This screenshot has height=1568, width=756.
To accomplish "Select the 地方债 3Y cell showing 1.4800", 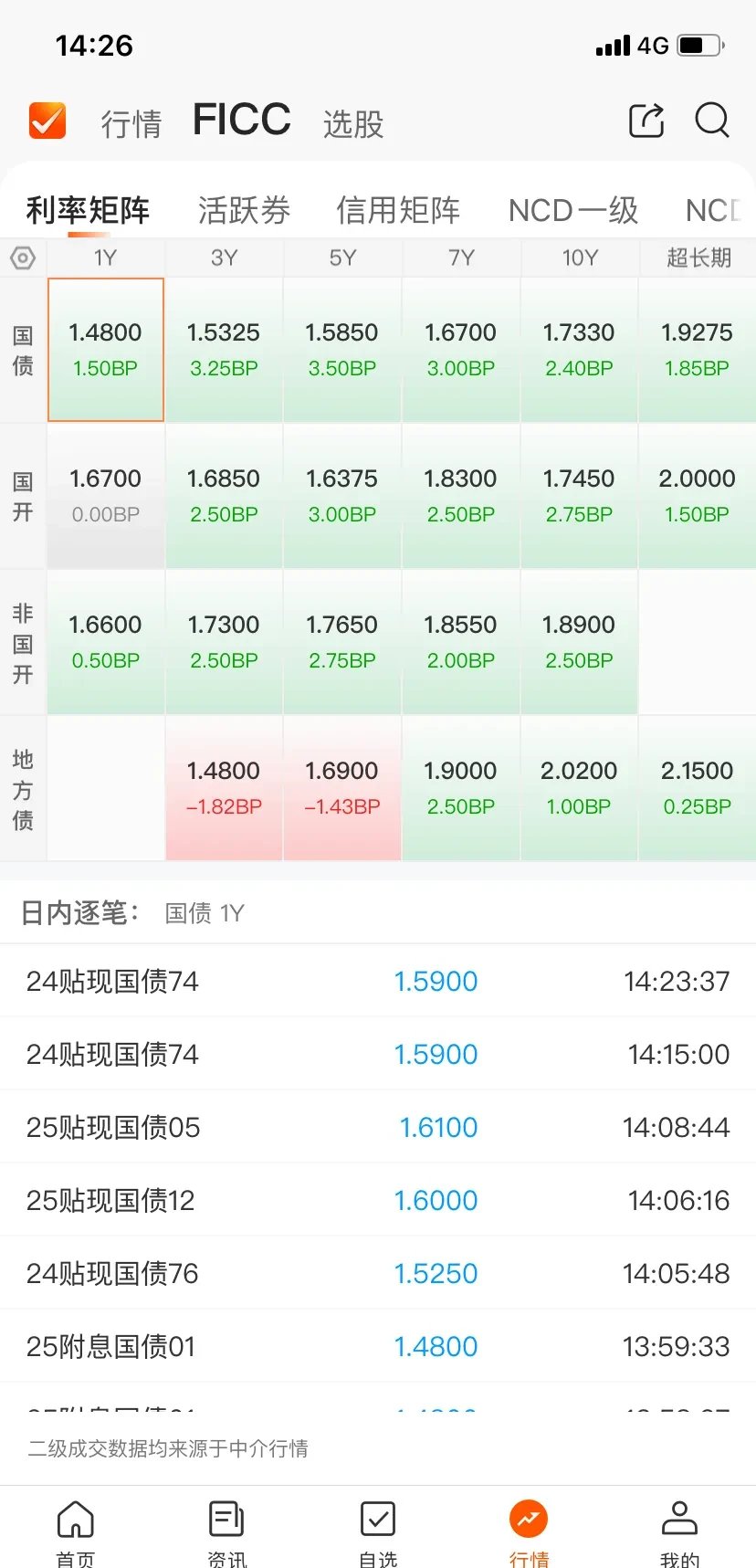I will pyautogui.click(x=223, y=787).
